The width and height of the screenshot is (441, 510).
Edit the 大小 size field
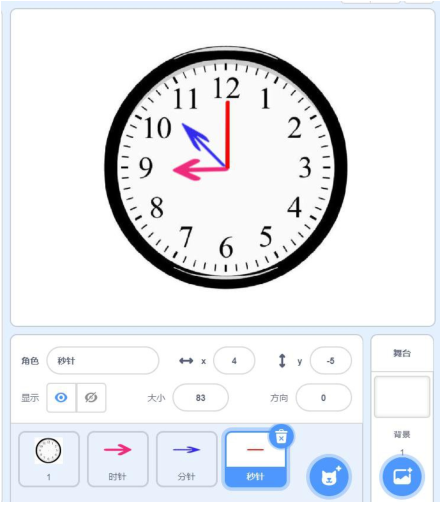pyautogui.click(x=200, y=397)
